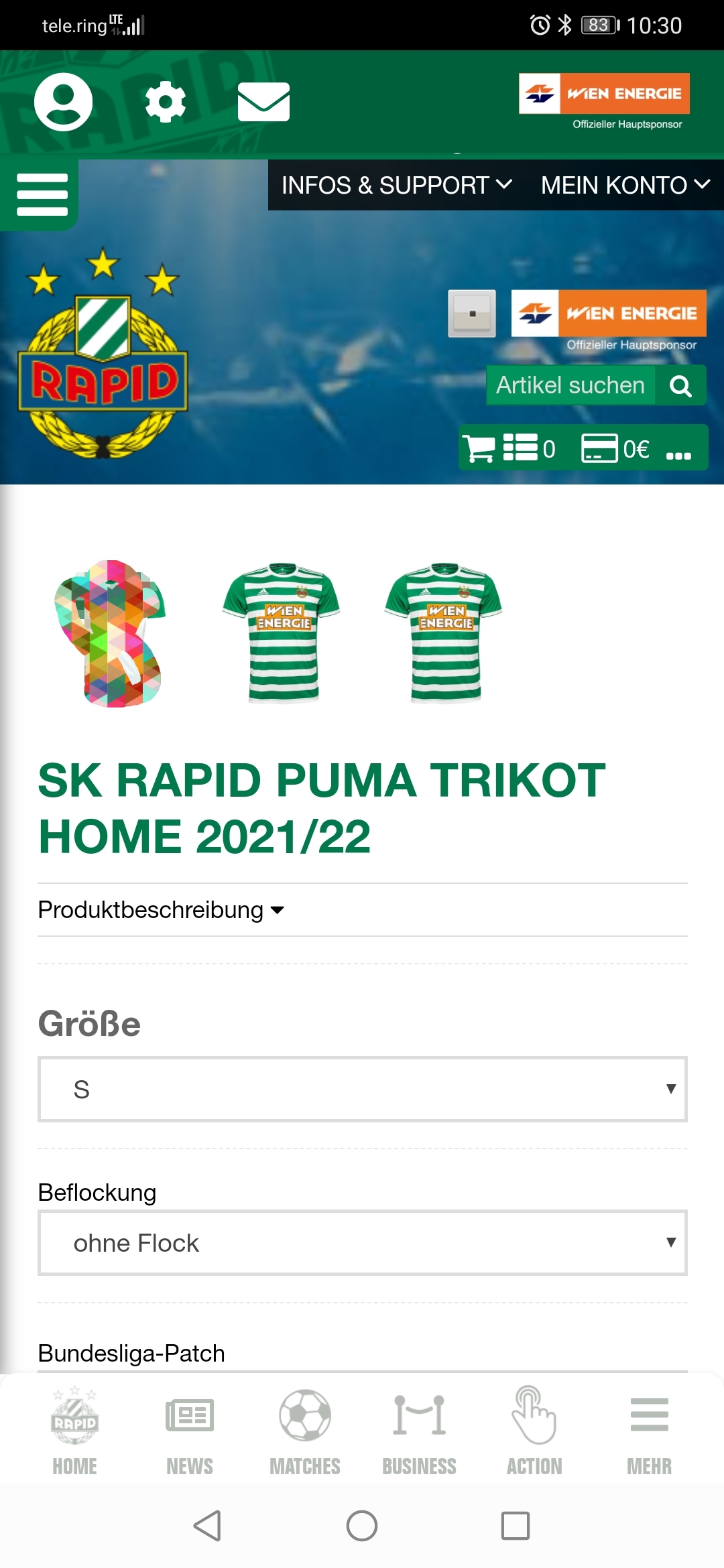Expand the Mein Konto menu
Image resolution: width=724 pixels, height=1568 pixels.
click(x=625, y=185)
